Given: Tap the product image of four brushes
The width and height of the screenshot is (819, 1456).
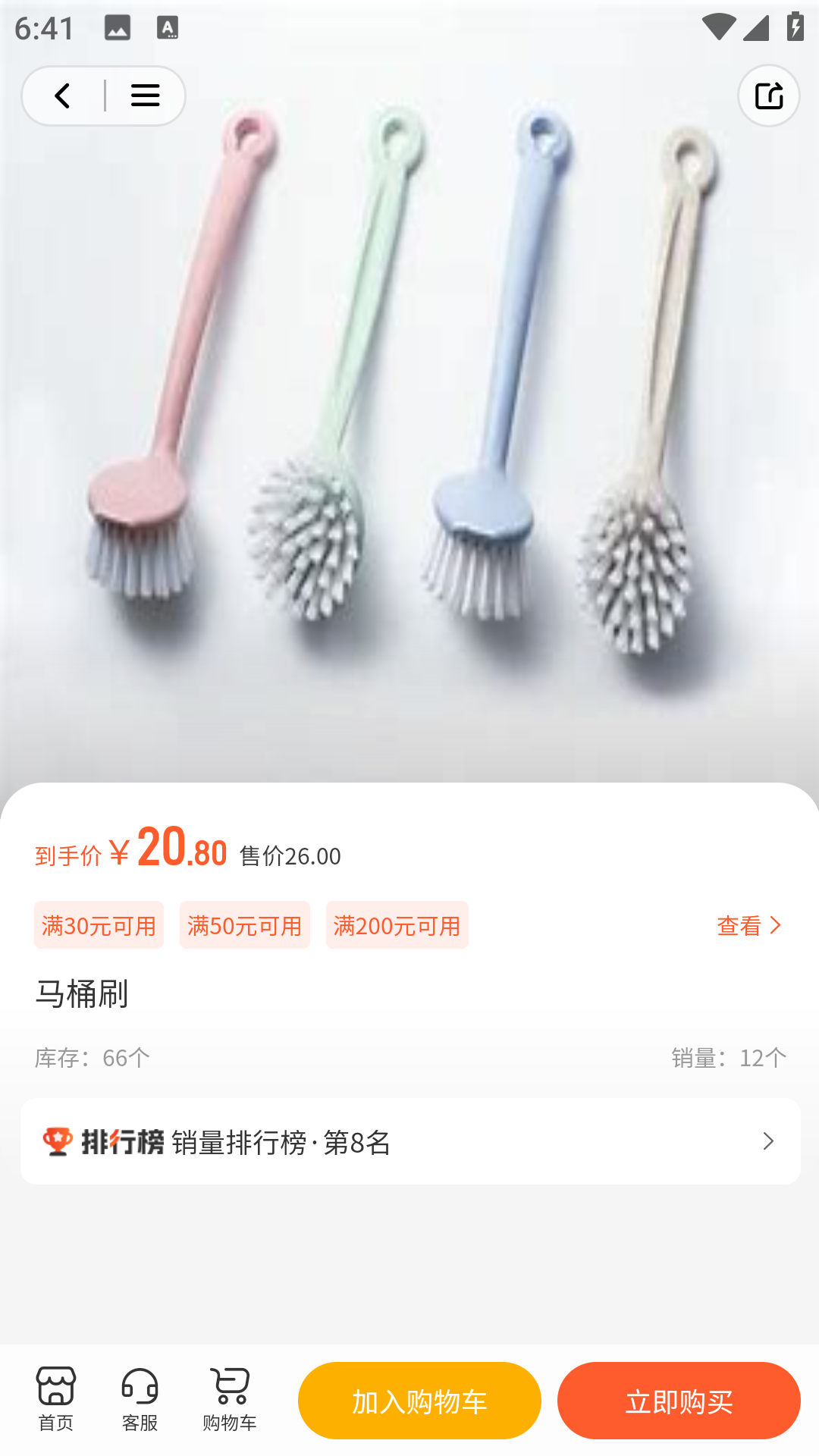Looking at the screenshot, I should (409, 417).
